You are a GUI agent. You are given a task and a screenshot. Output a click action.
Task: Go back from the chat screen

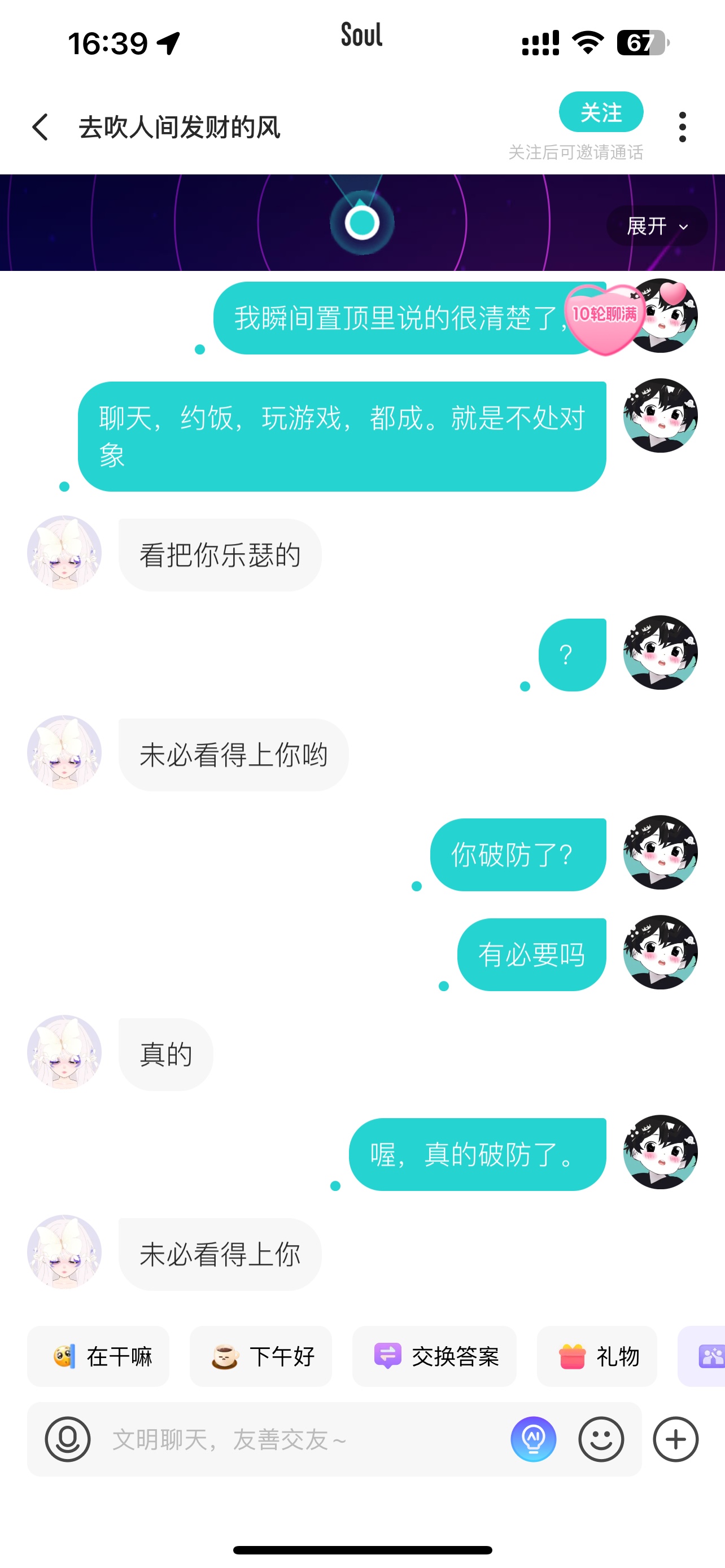point(40,127)
